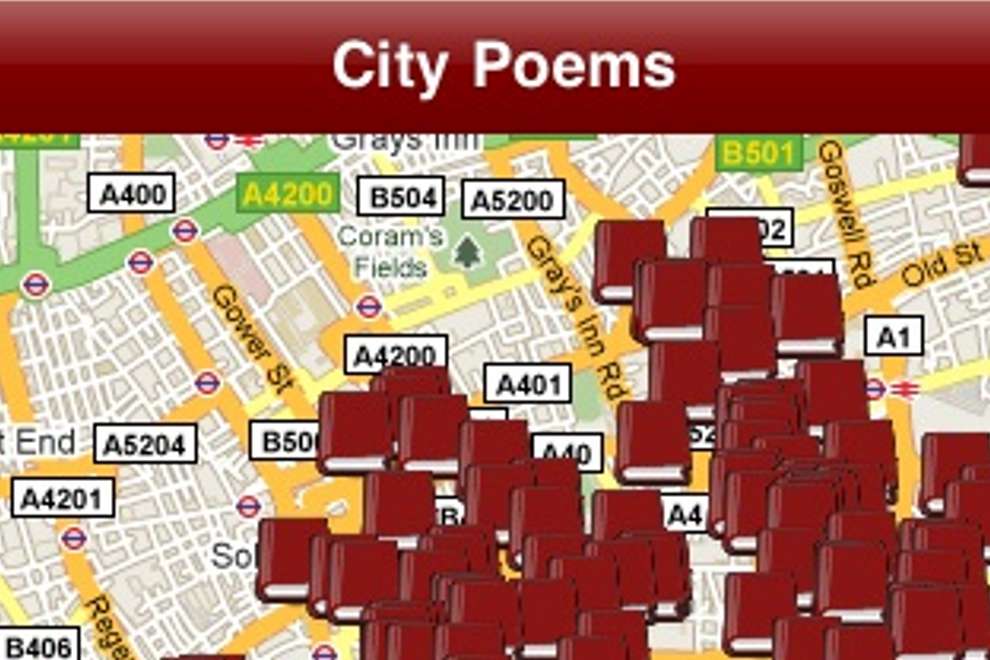Viewport: 990px width, 660px height.
Task: Open the book marker beside Coram's Fields
Action: (627, 260)
